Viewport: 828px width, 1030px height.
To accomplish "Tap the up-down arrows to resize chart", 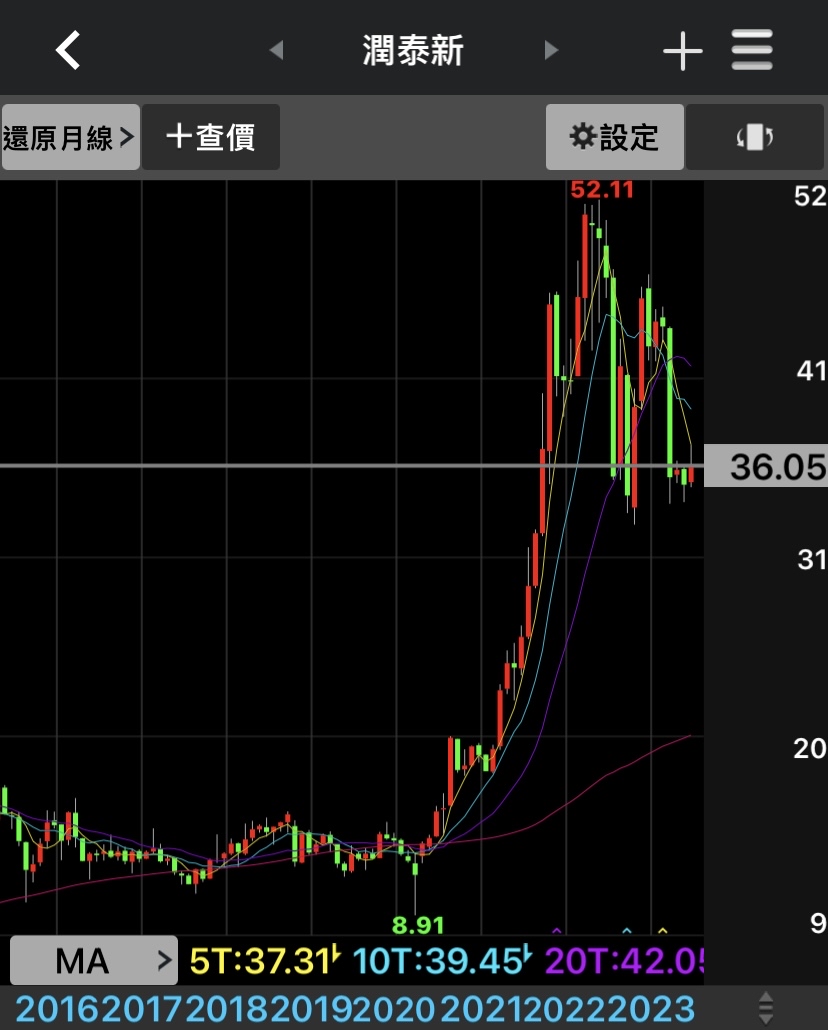I will 766,1007.
